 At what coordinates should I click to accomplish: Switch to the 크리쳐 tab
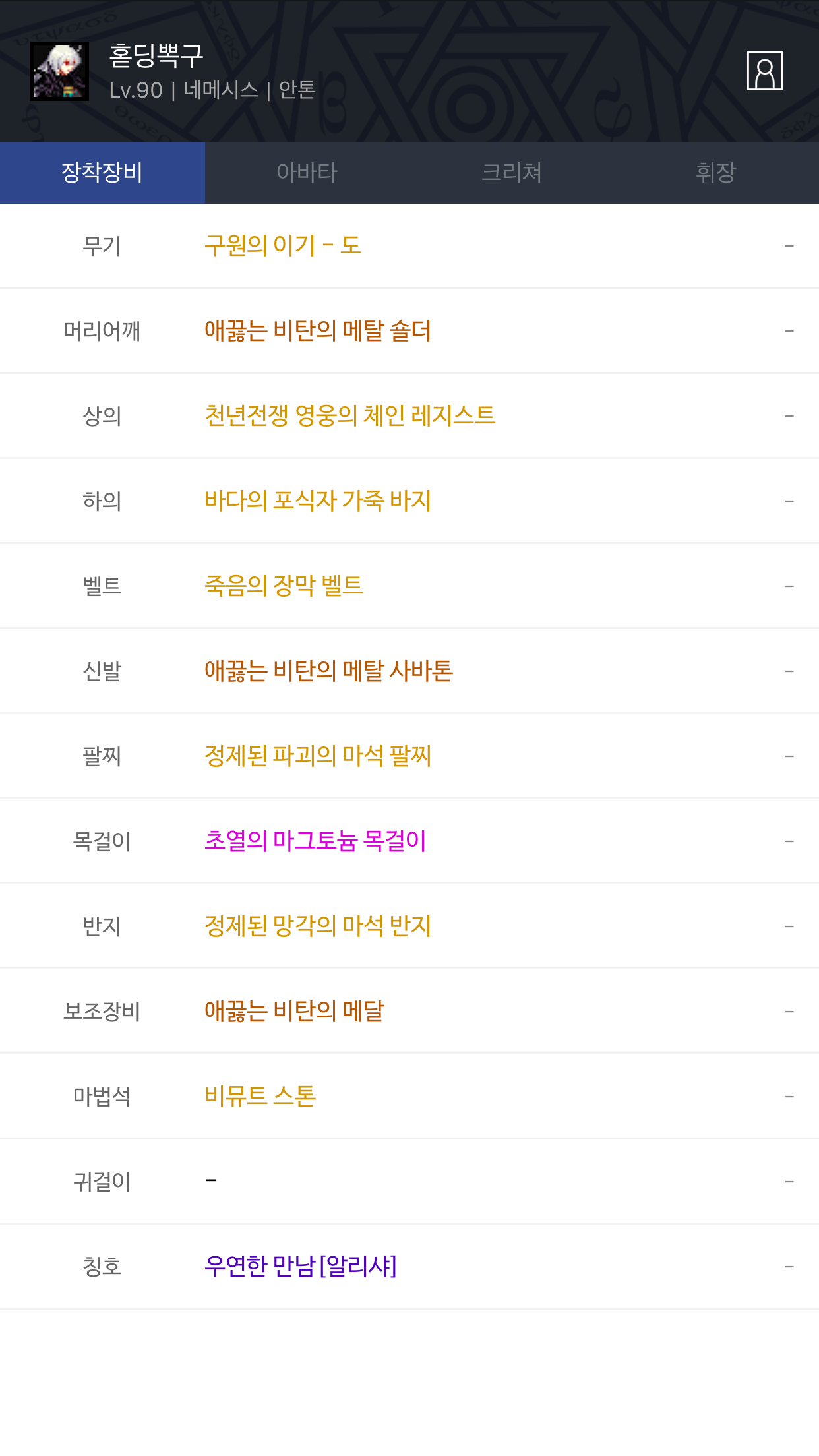point(512,173)
